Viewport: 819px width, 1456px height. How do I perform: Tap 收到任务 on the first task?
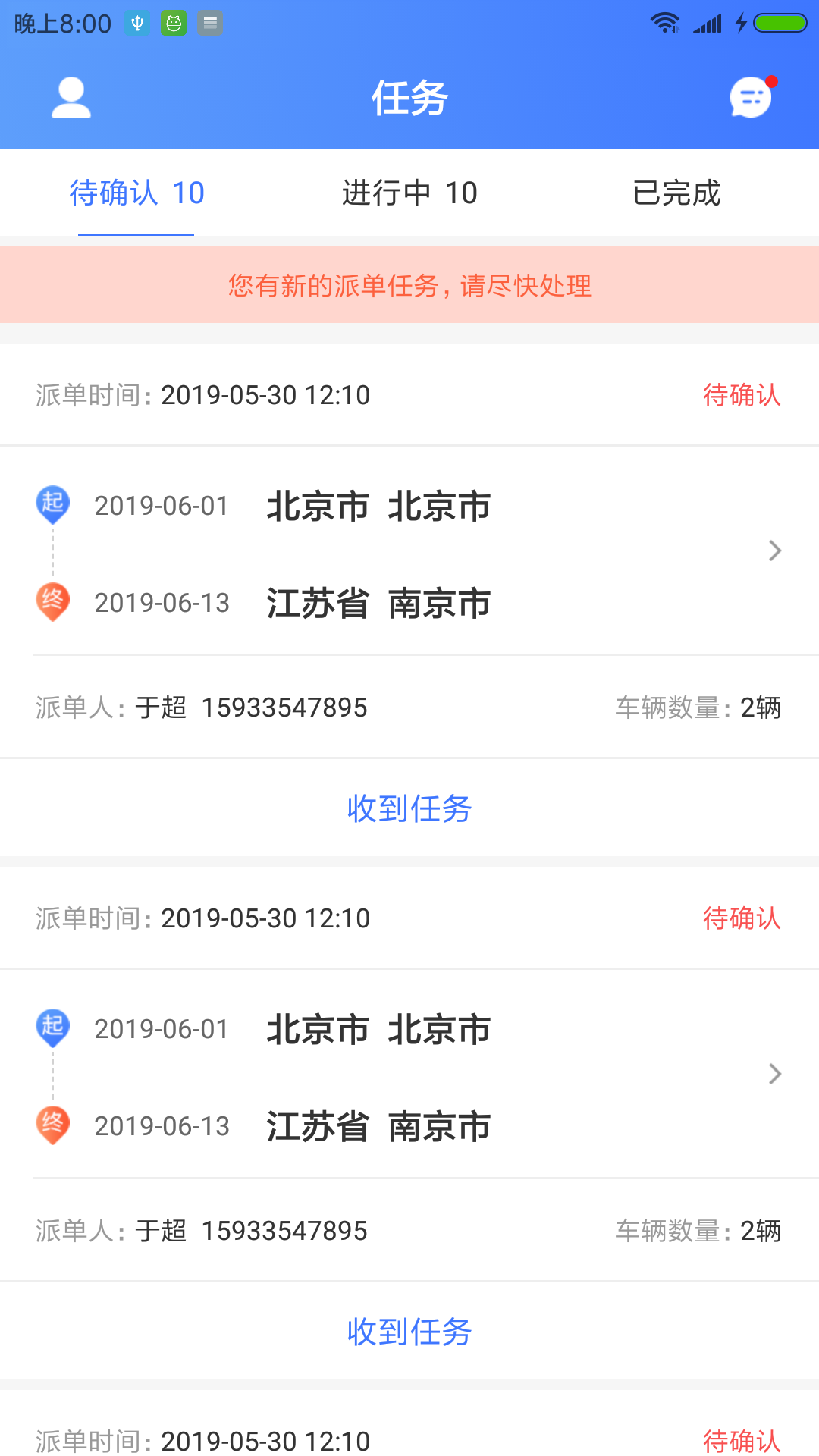click(x=409, y=808)
